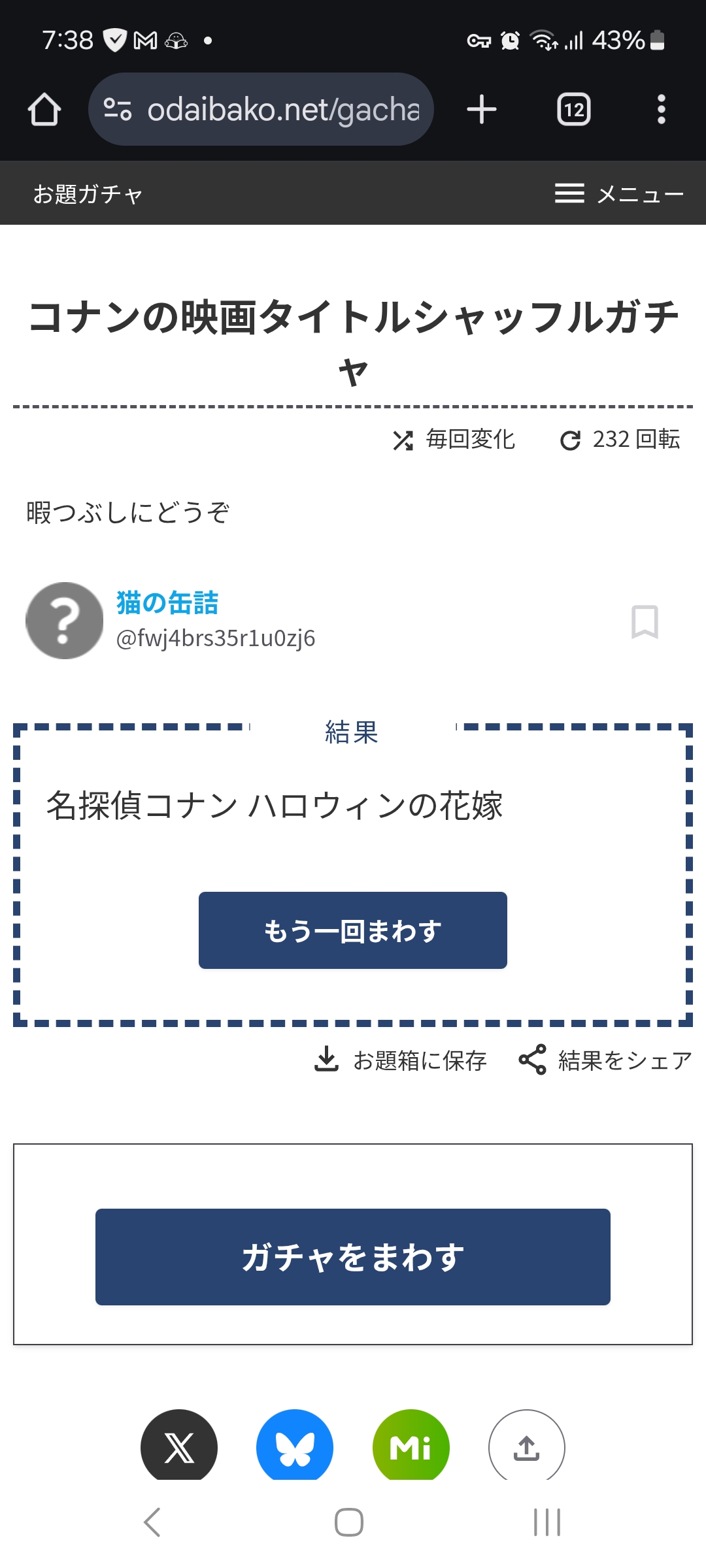Viewport: 706px width, 1568px height.
Task: Go to the browser home page
Action: click(44, 109)
